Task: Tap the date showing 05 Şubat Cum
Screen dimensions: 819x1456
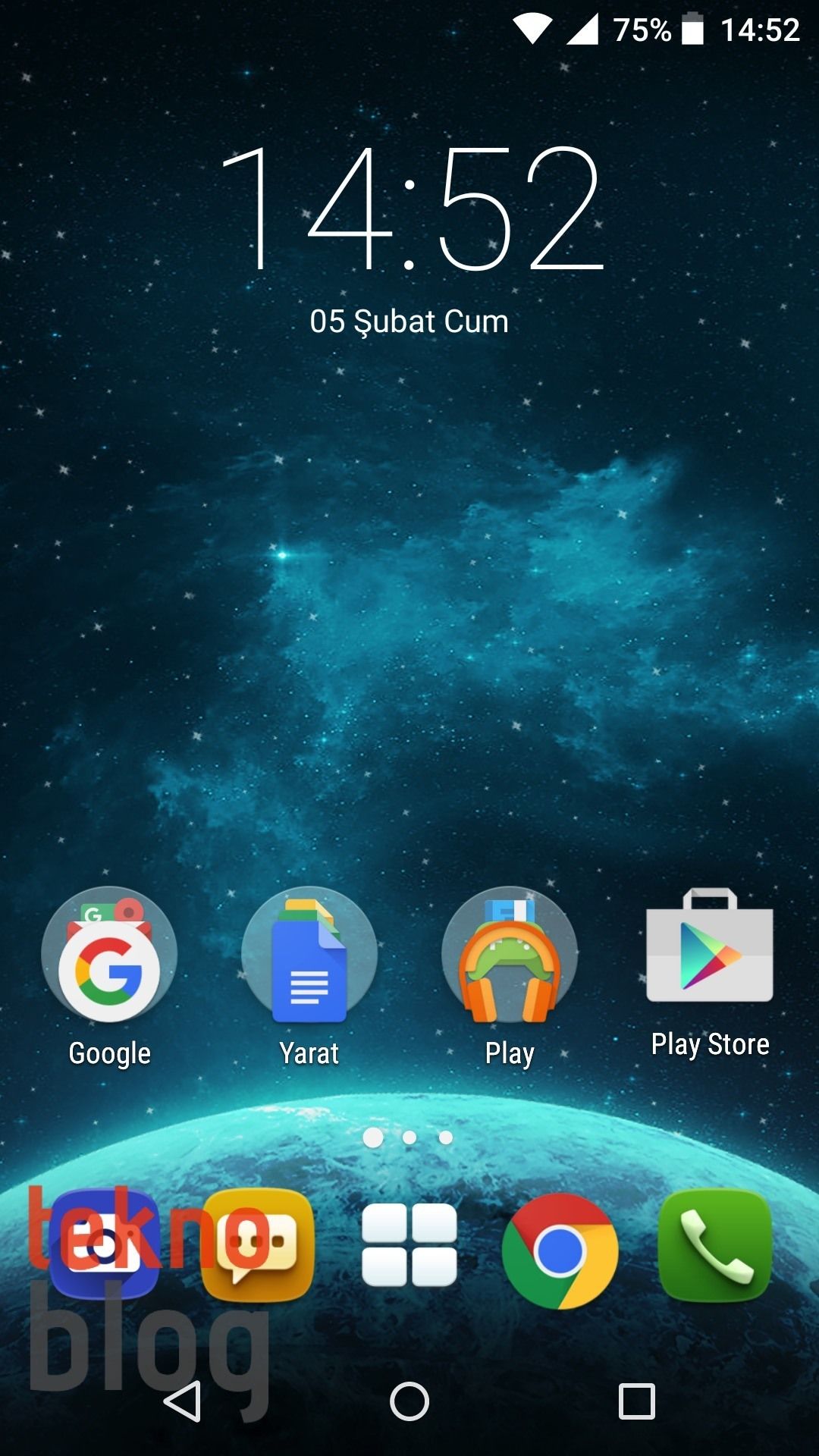Action: pos(409,321)
